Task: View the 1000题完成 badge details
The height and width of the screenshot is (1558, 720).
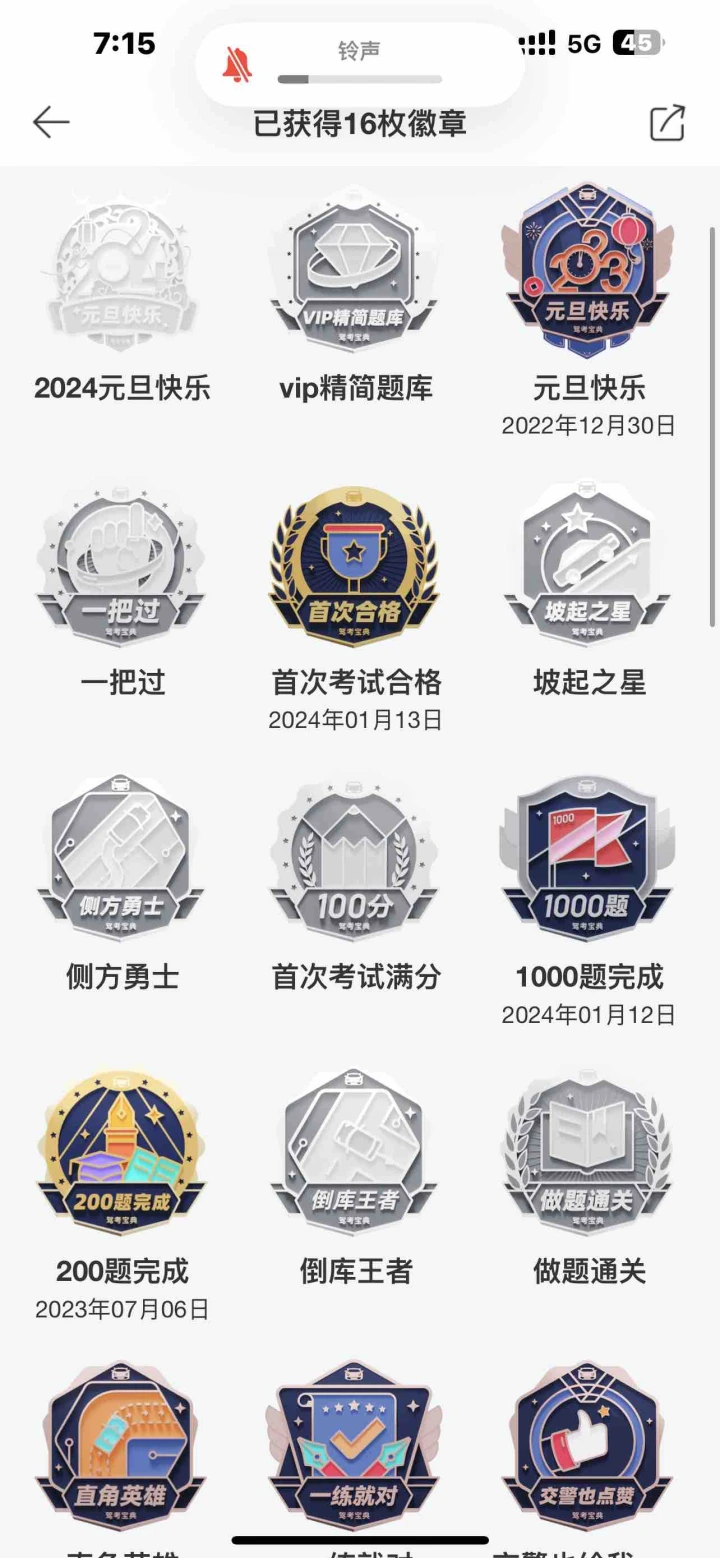Action: click(588, 860)
